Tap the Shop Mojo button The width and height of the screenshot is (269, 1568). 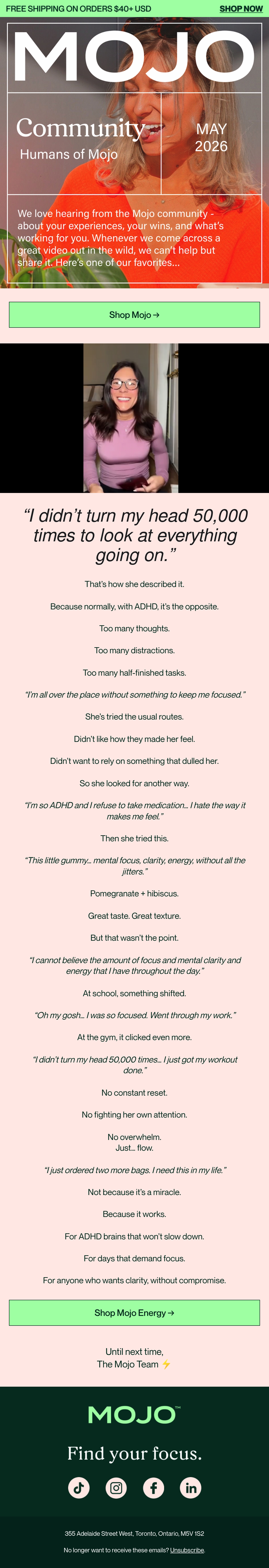tap(134, 315)
